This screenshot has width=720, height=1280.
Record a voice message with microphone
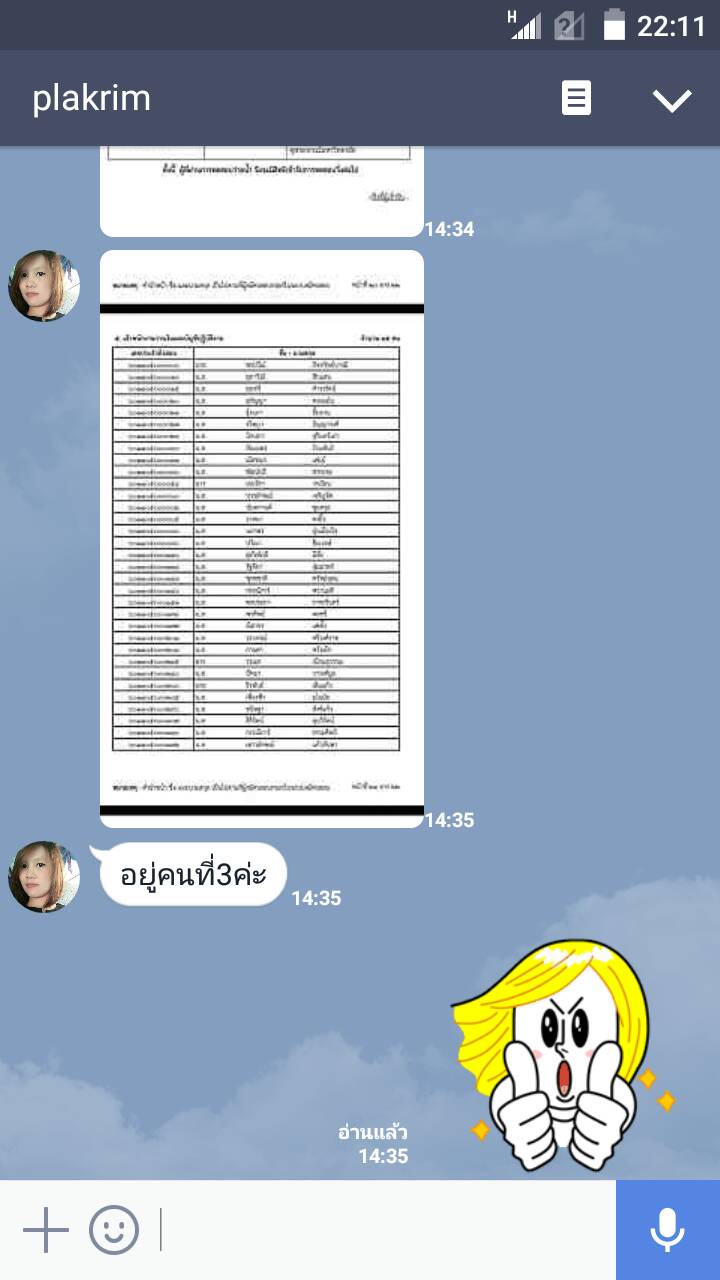point(667,1230)
